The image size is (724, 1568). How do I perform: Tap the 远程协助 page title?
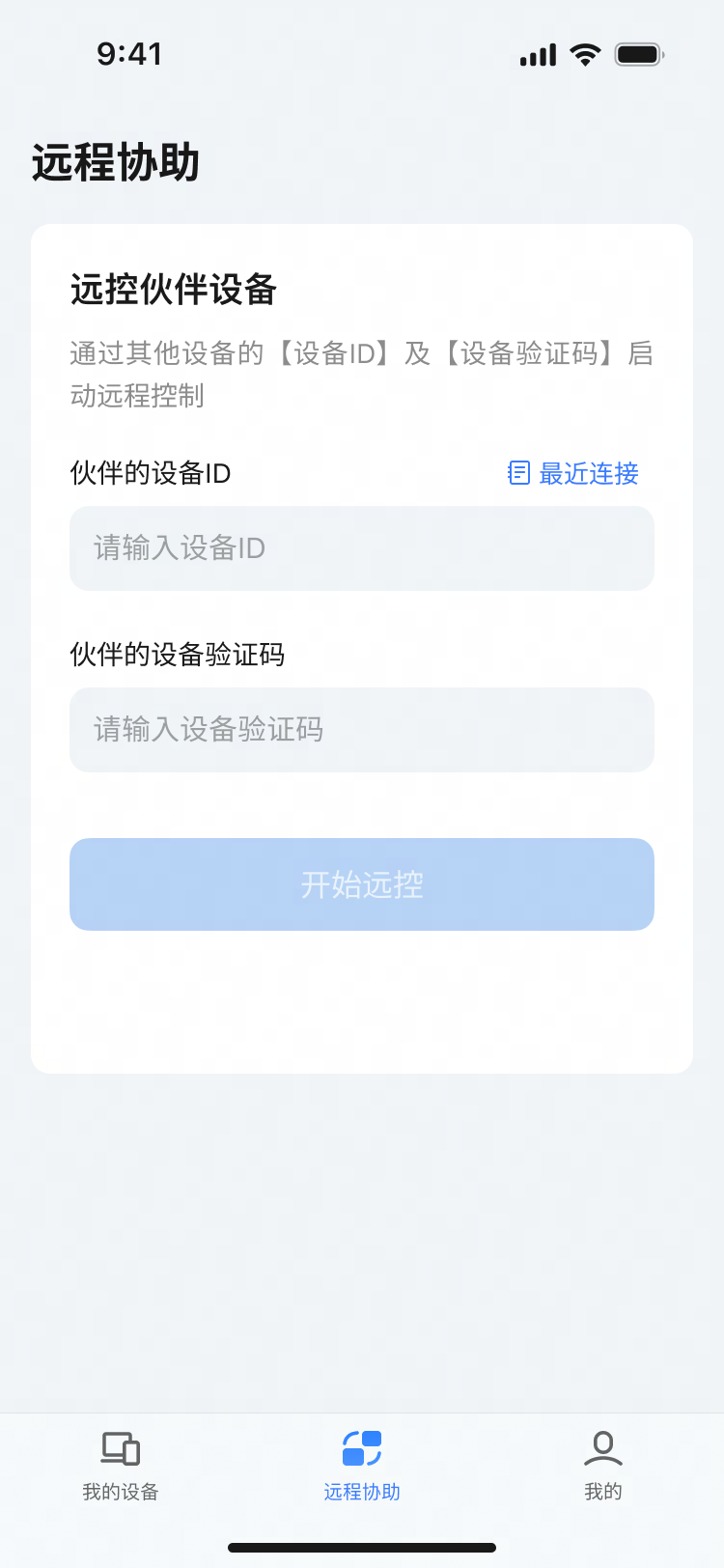pyautogui.click(x=116, y=163)
